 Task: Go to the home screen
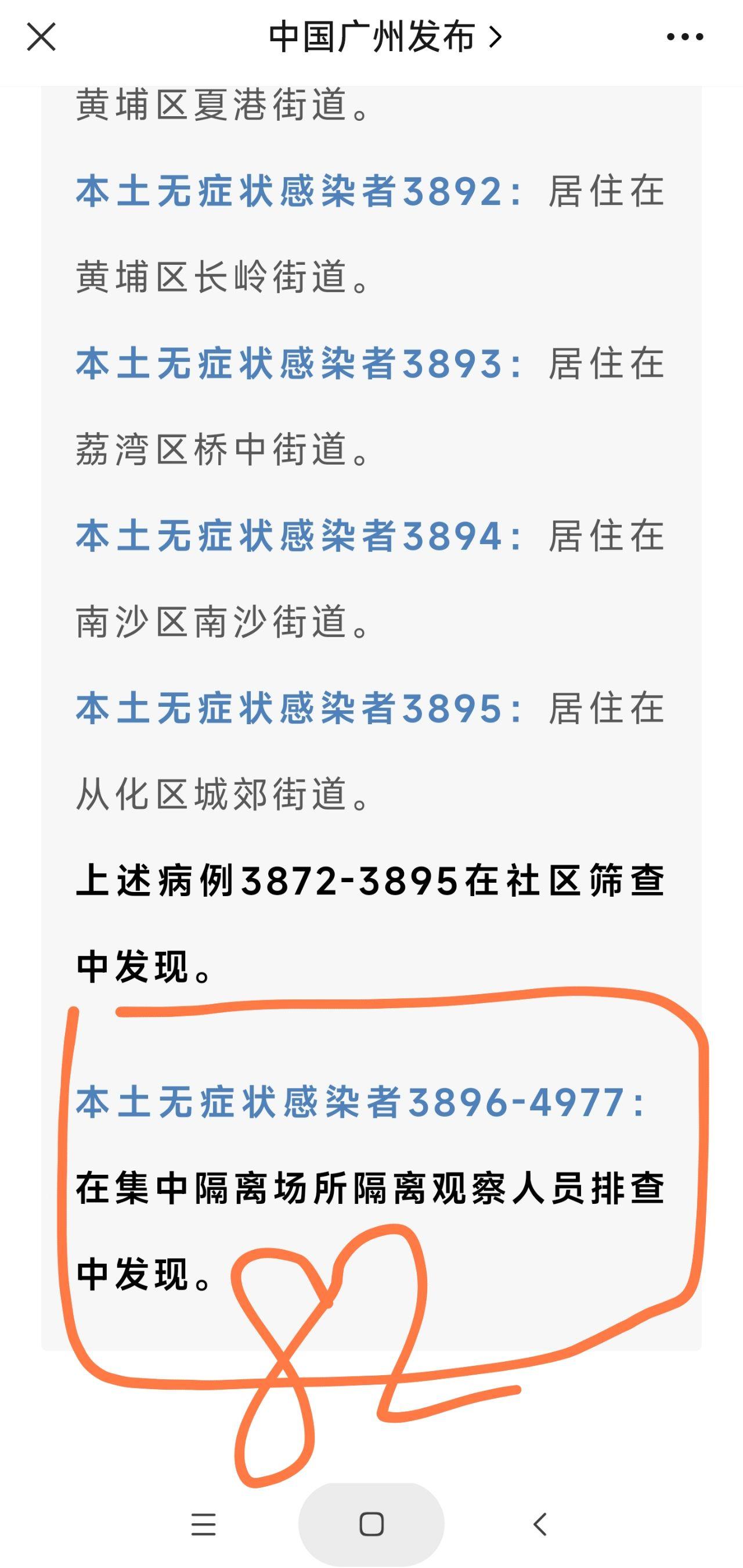point(371,1524)
